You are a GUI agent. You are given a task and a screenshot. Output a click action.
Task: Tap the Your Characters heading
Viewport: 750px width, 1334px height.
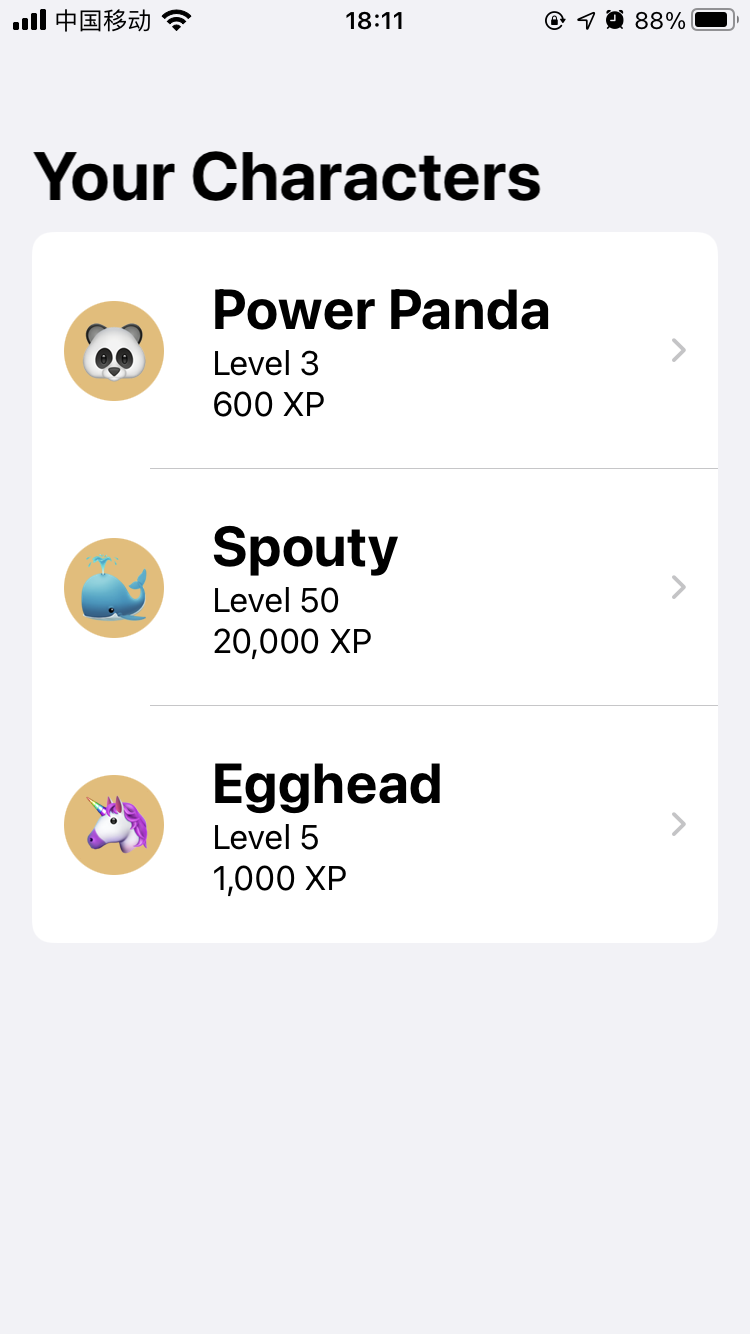click(x=286, y=175)
